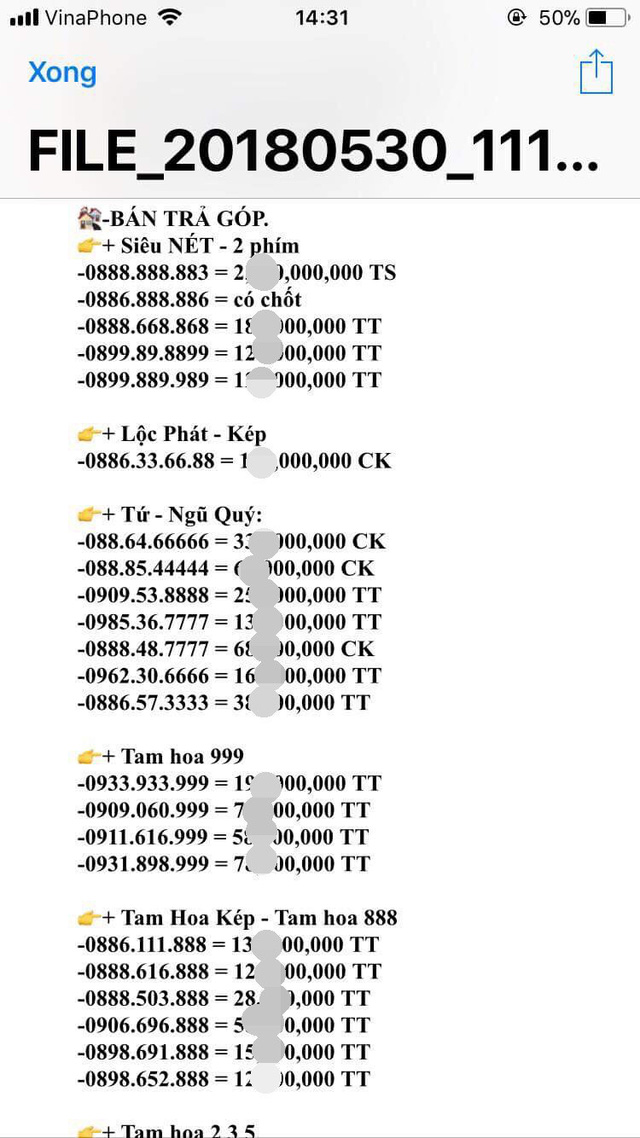Open the share sheet for this file
Viewport: 640px width, 1138px height.
[x=596, y=71]
